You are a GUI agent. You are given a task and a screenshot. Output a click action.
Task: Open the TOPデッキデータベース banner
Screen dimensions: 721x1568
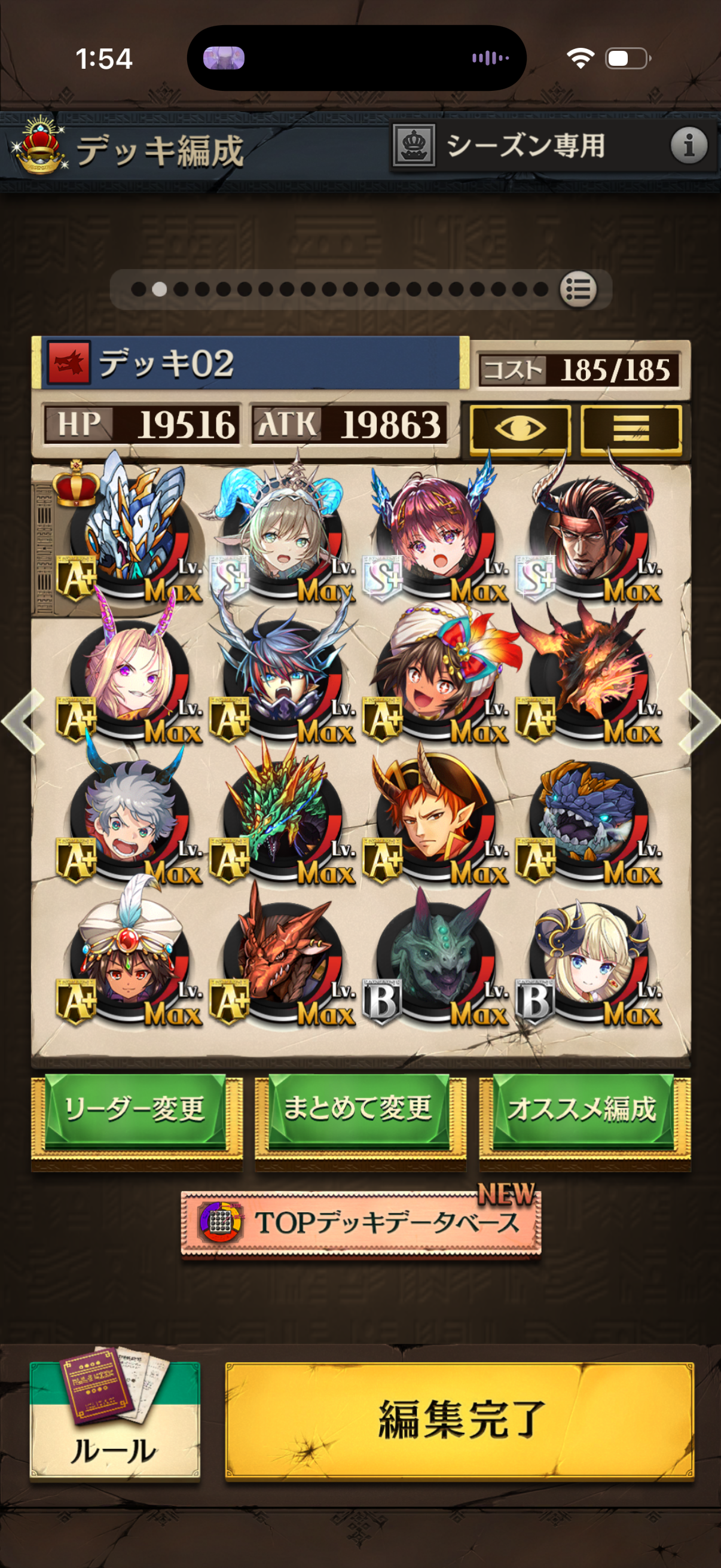(x=360, y=1222)
